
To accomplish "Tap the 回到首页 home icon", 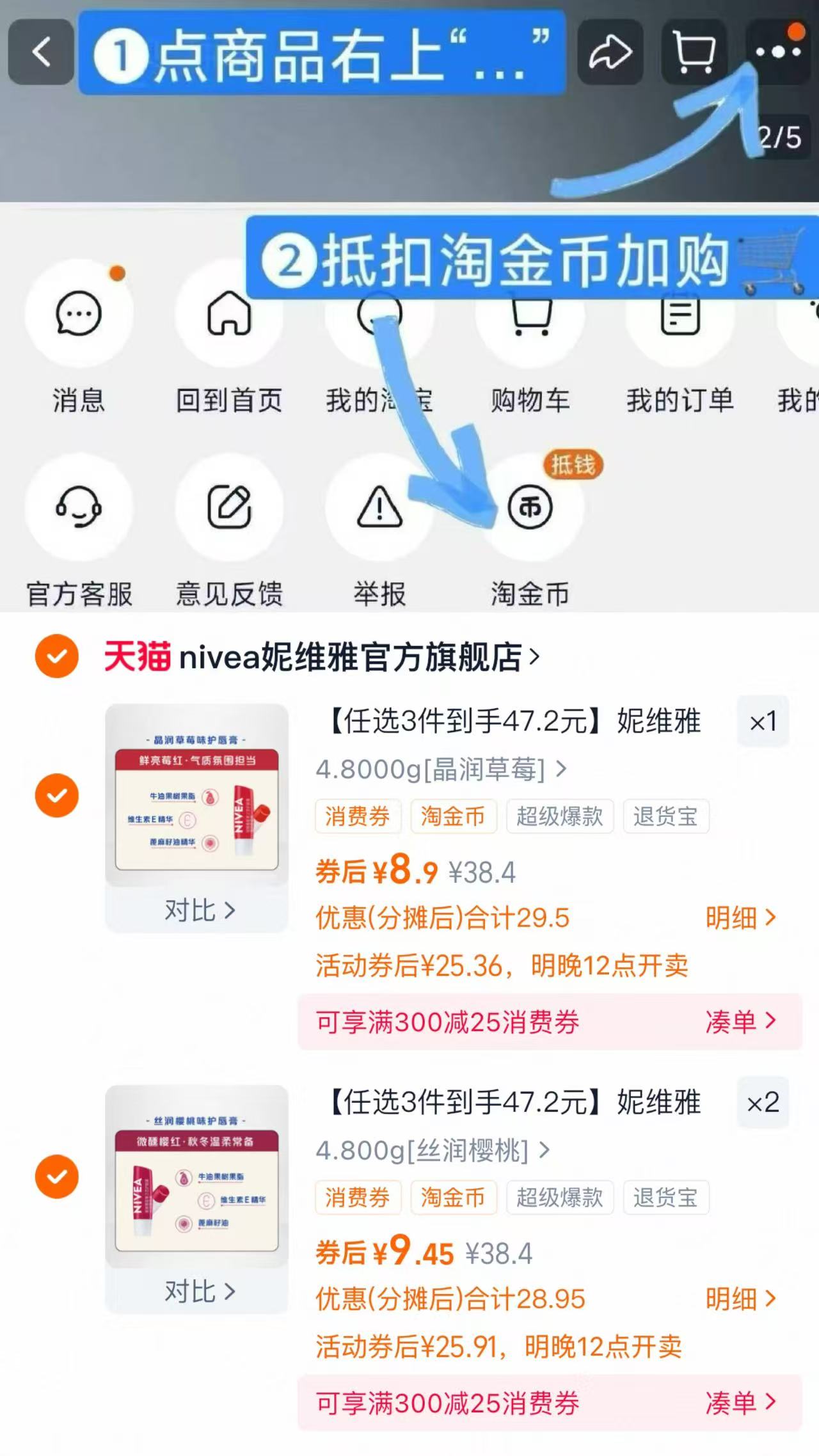I will pyautogui.click(x=229, y=313).
